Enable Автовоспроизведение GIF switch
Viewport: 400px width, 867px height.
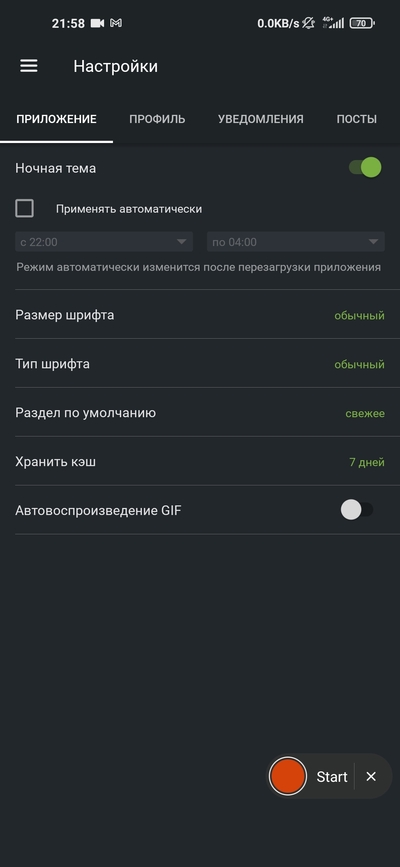[x=357, y=510]
